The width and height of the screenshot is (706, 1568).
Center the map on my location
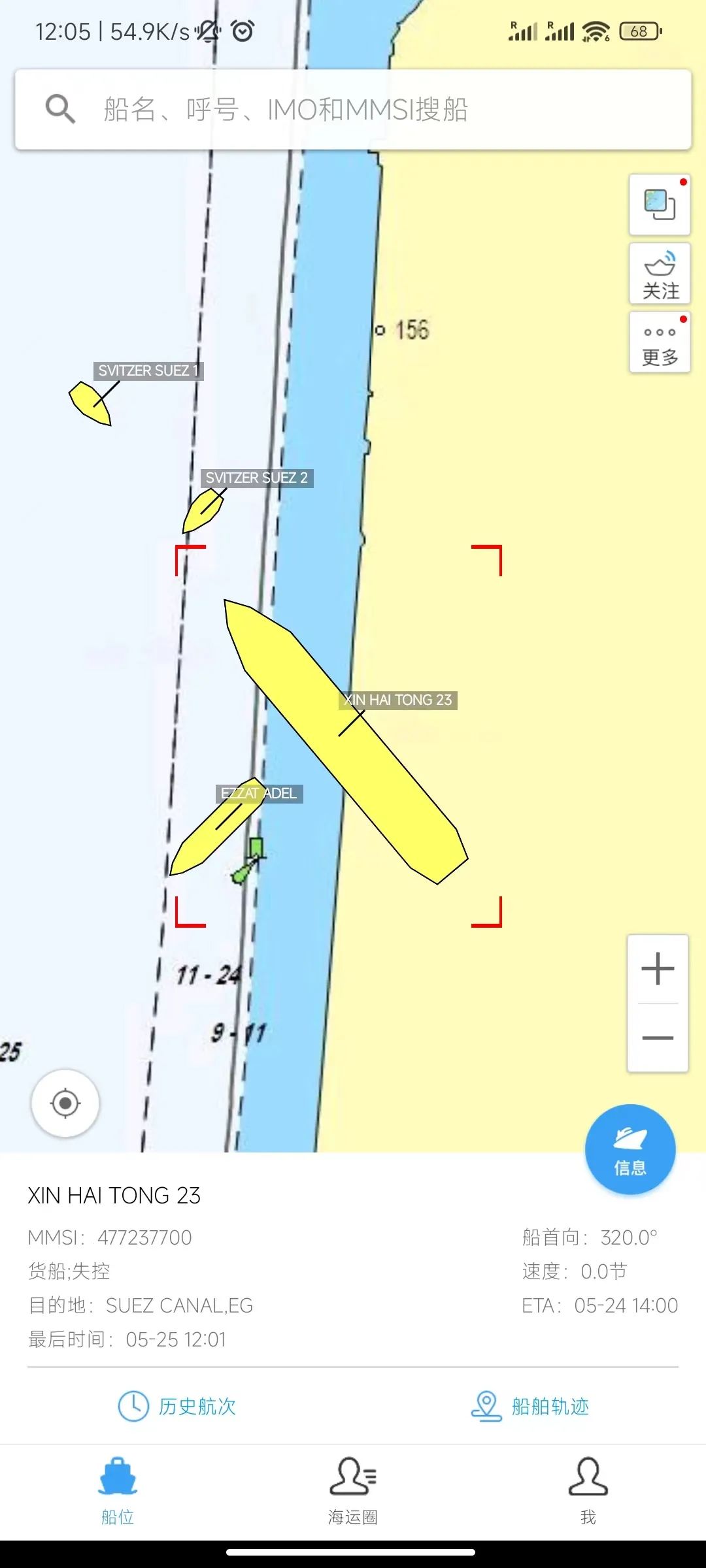pos(65,1103)
